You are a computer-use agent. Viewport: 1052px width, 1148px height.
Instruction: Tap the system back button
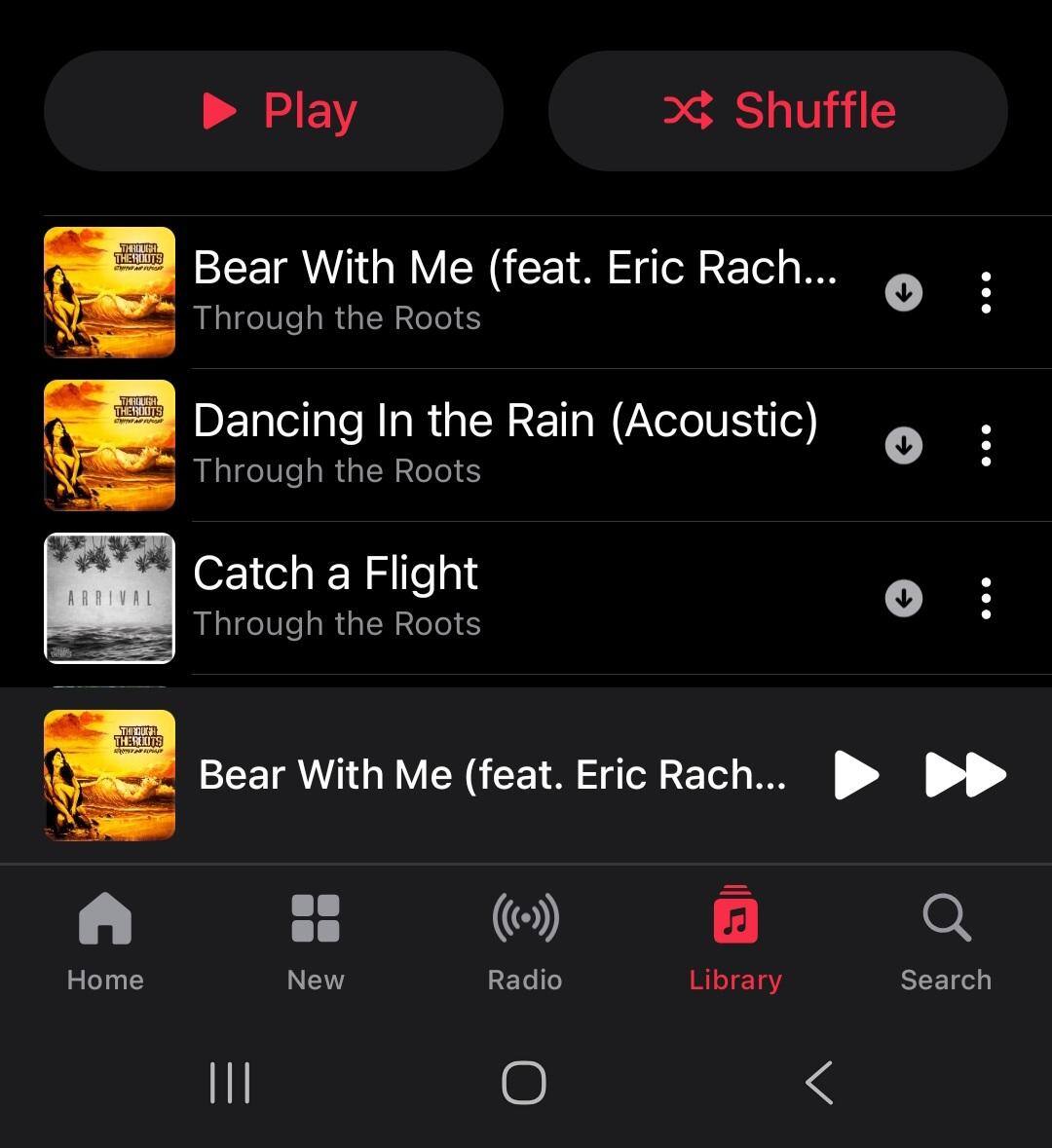pos(819,1083)
